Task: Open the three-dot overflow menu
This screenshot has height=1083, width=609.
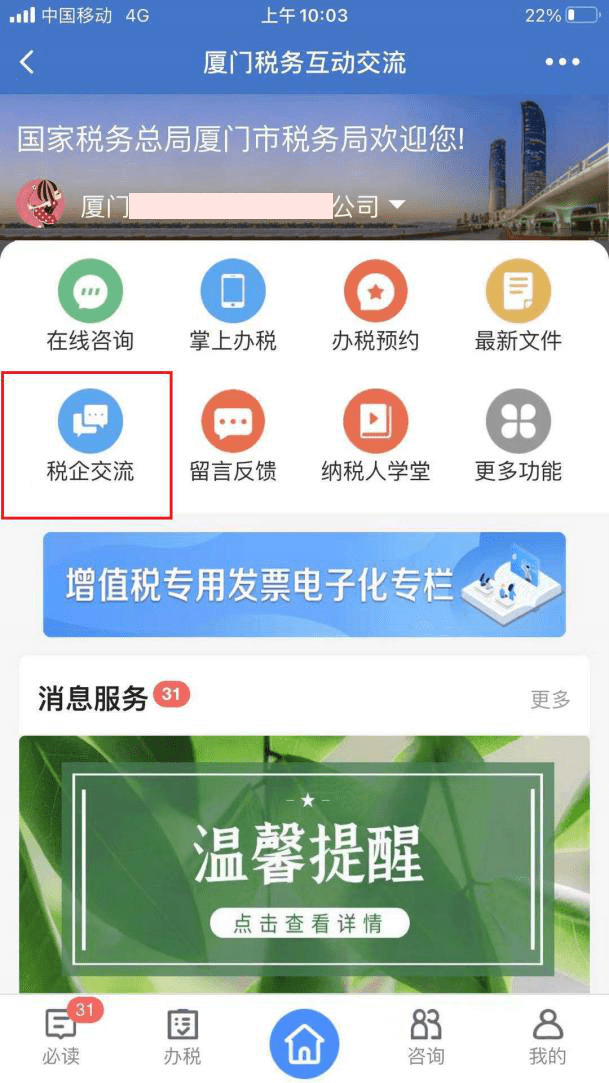Action: 563,62
